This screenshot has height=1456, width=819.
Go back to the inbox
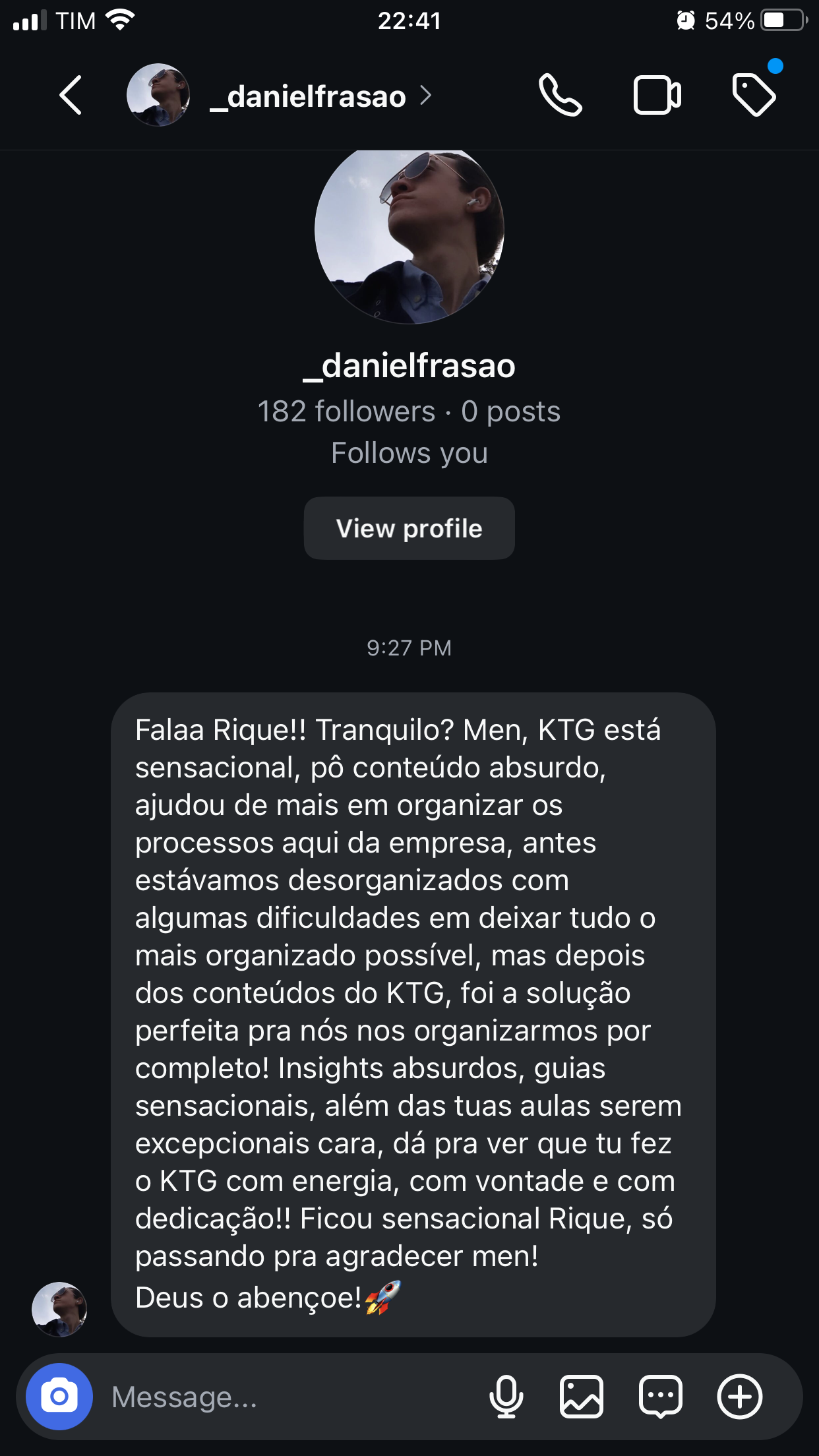click(71, 96)
